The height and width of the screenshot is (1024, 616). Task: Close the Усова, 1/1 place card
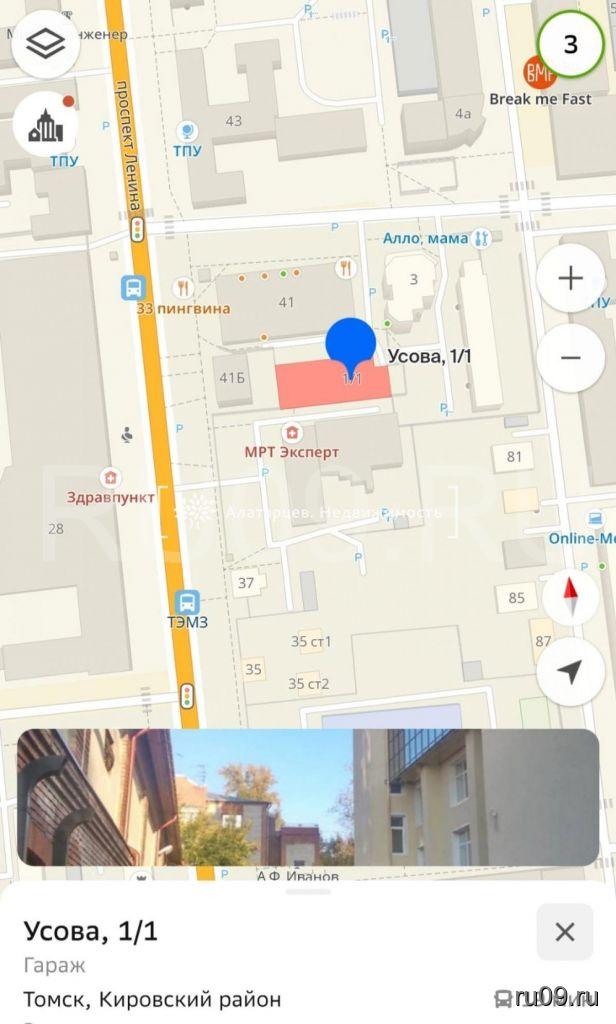pos(565,932)
